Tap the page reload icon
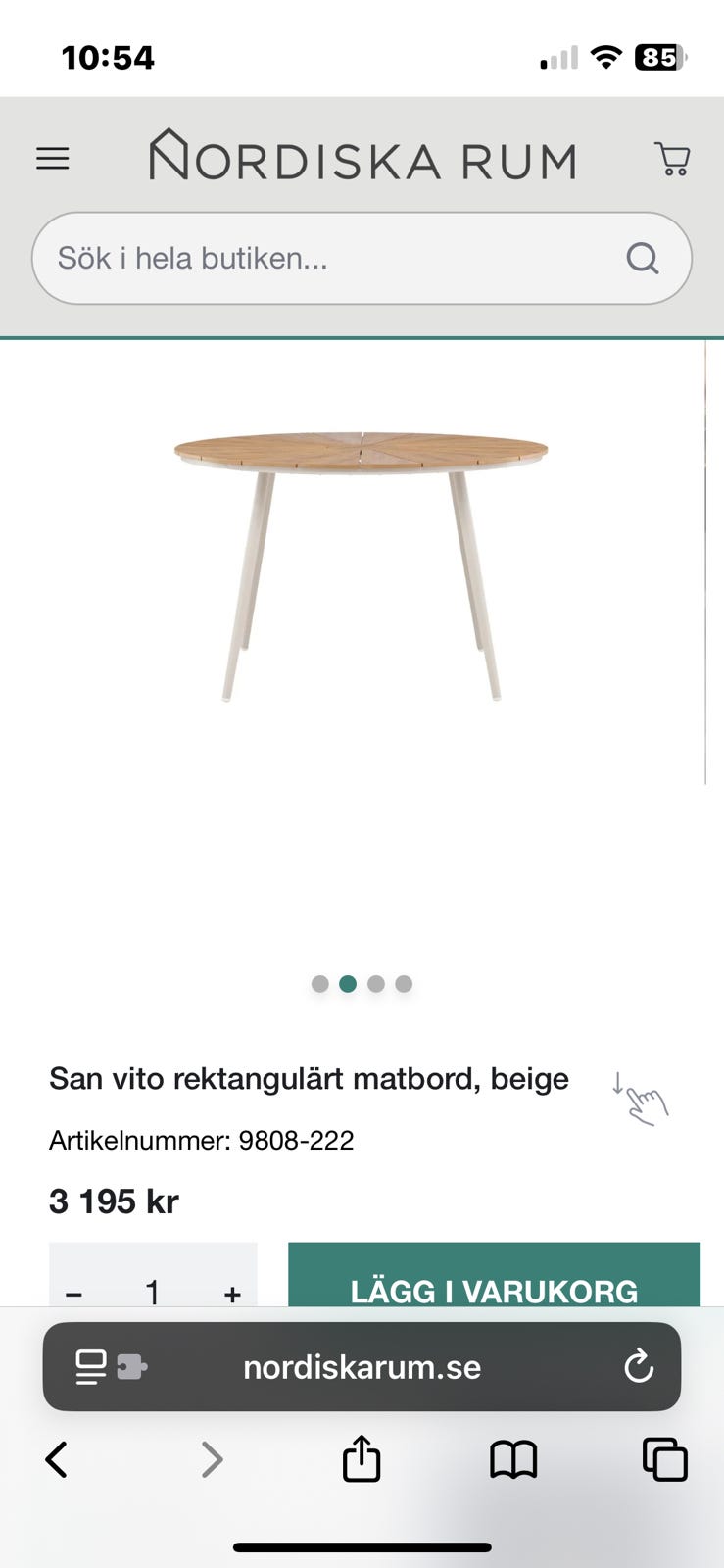Screen dimensions: 724x1568 click(x=641, y=1367)
